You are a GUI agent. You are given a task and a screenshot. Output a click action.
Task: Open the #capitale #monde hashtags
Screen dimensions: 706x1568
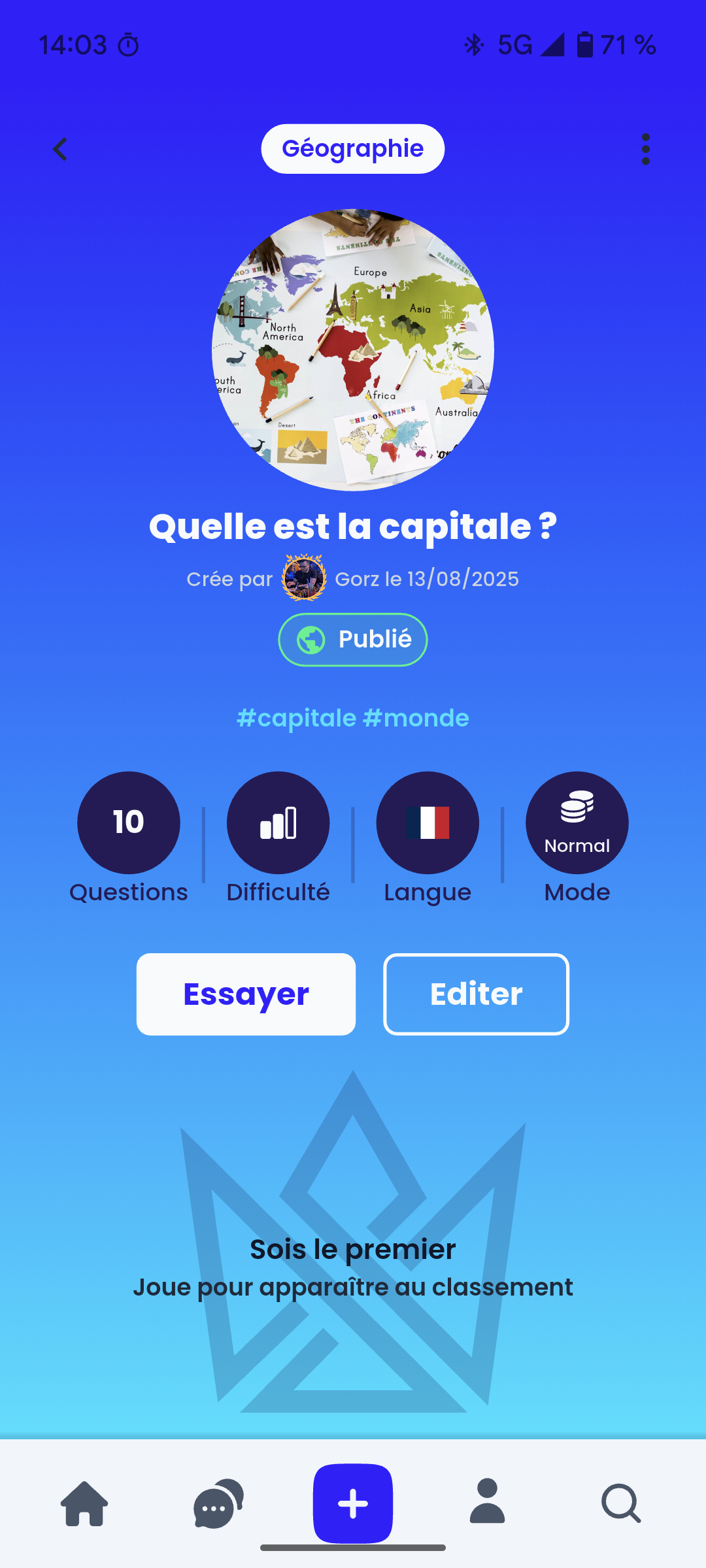(x=353, y=718)
